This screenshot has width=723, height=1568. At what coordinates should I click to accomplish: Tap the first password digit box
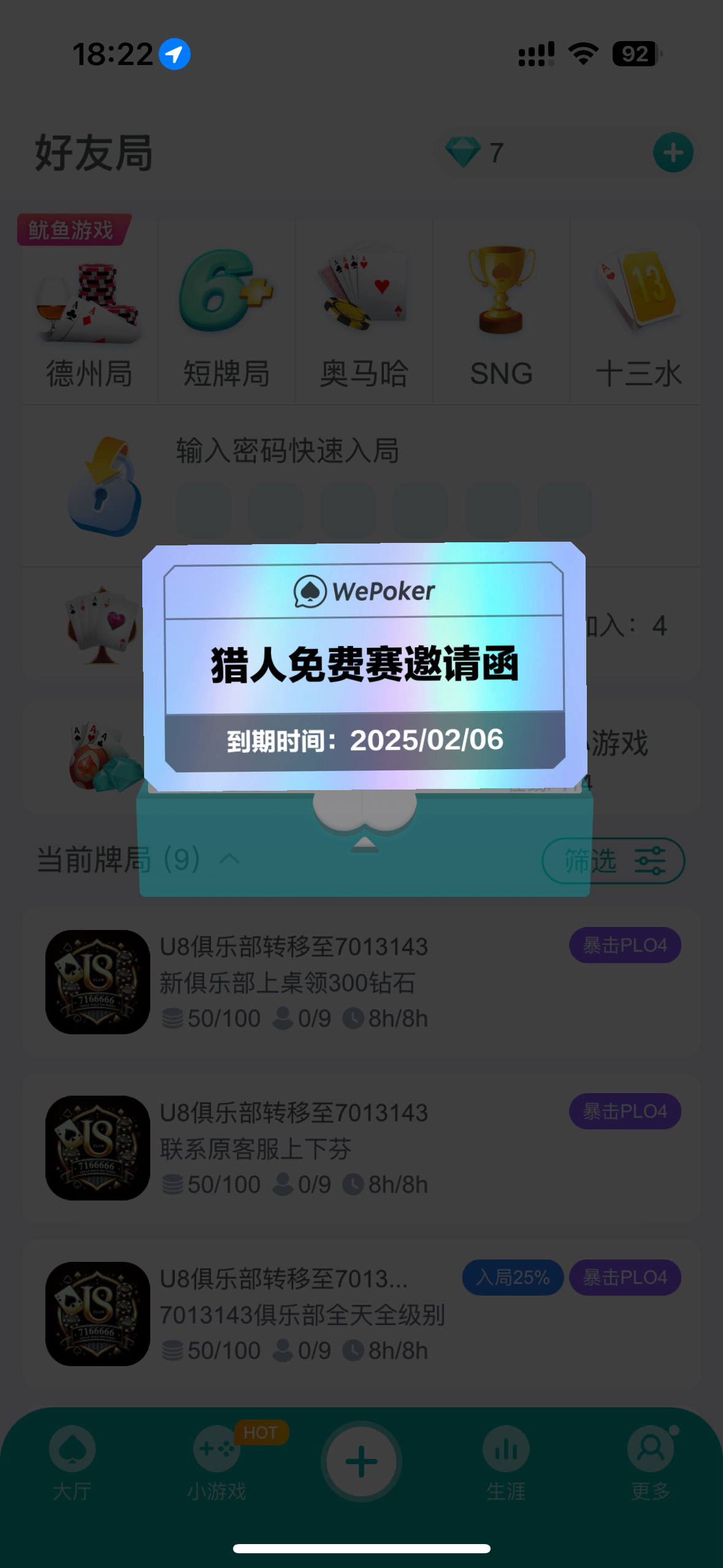pos(203,510)
